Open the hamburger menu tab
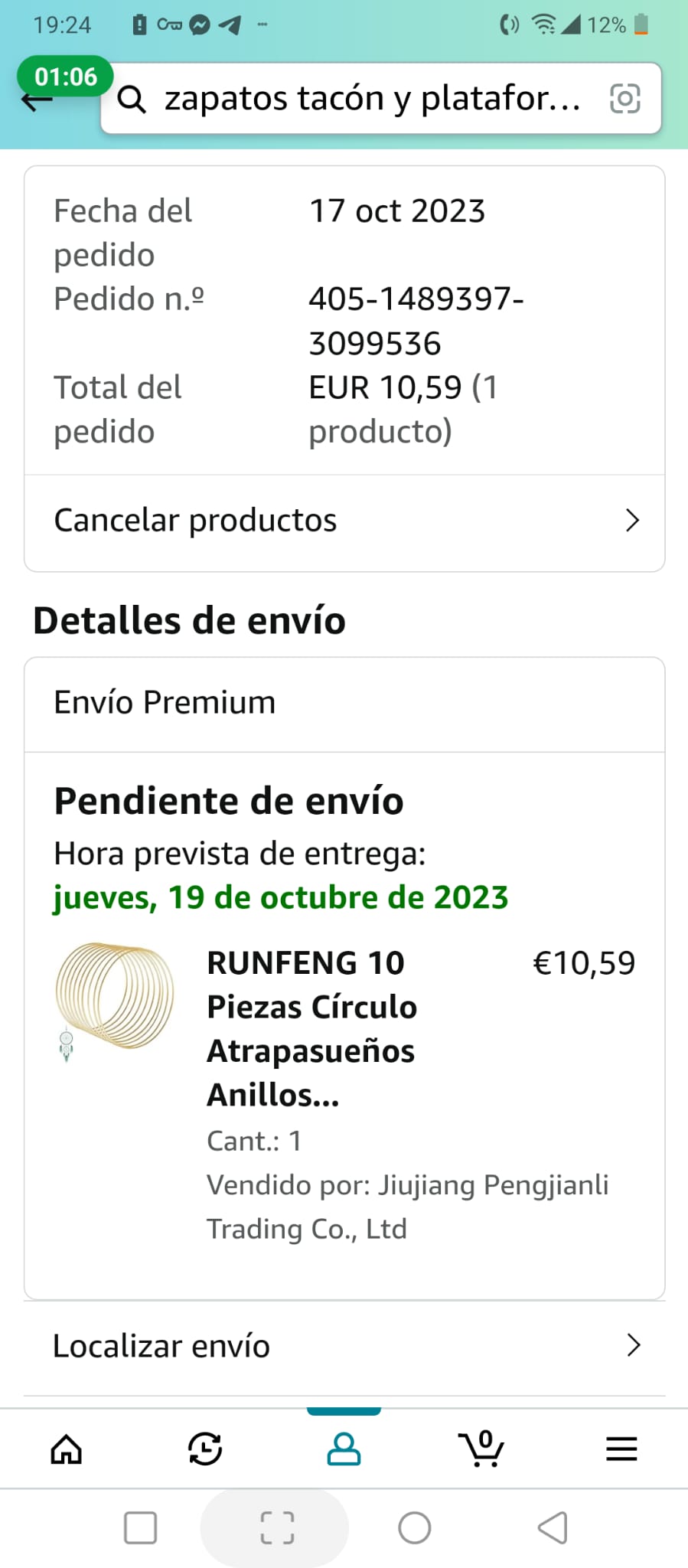The width and height of the screenshot is (688, 1568). pos(621,1449)
